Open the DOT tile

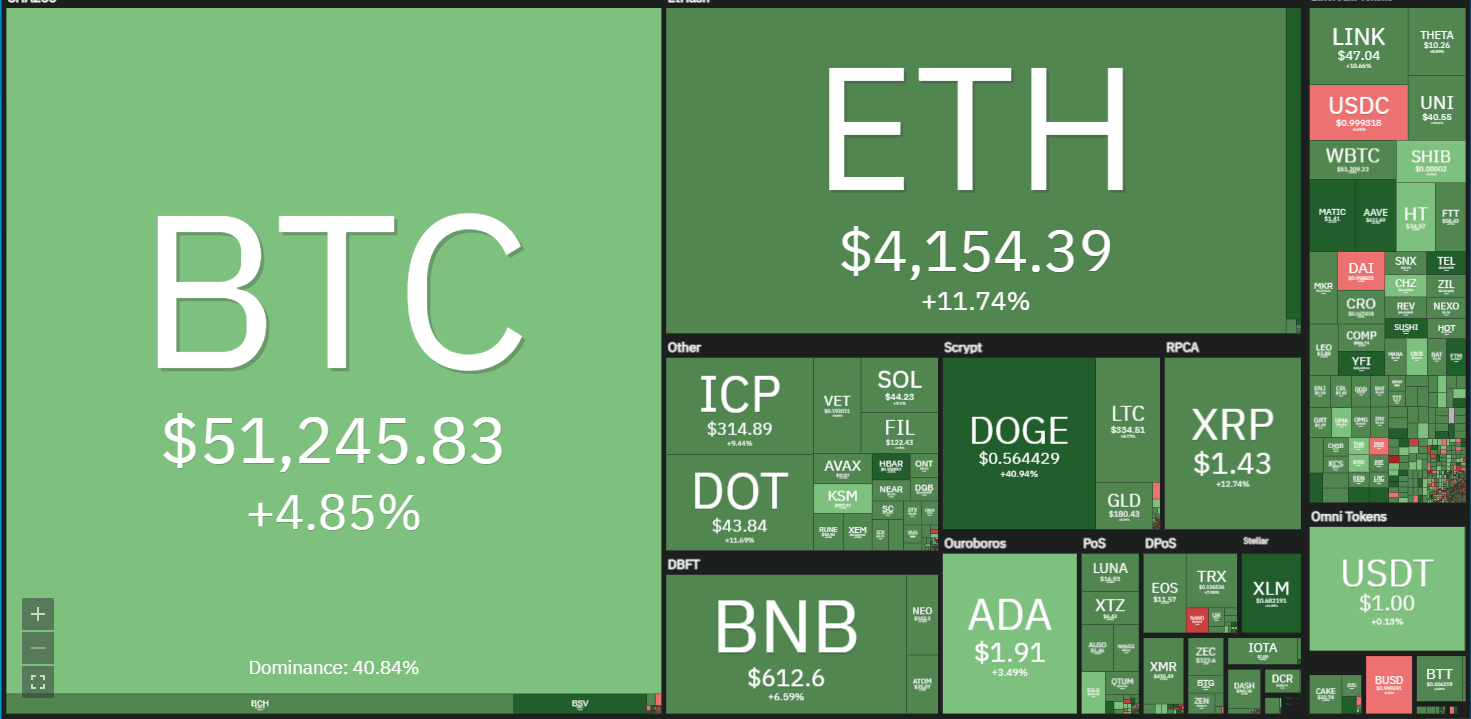click(739, 502)
